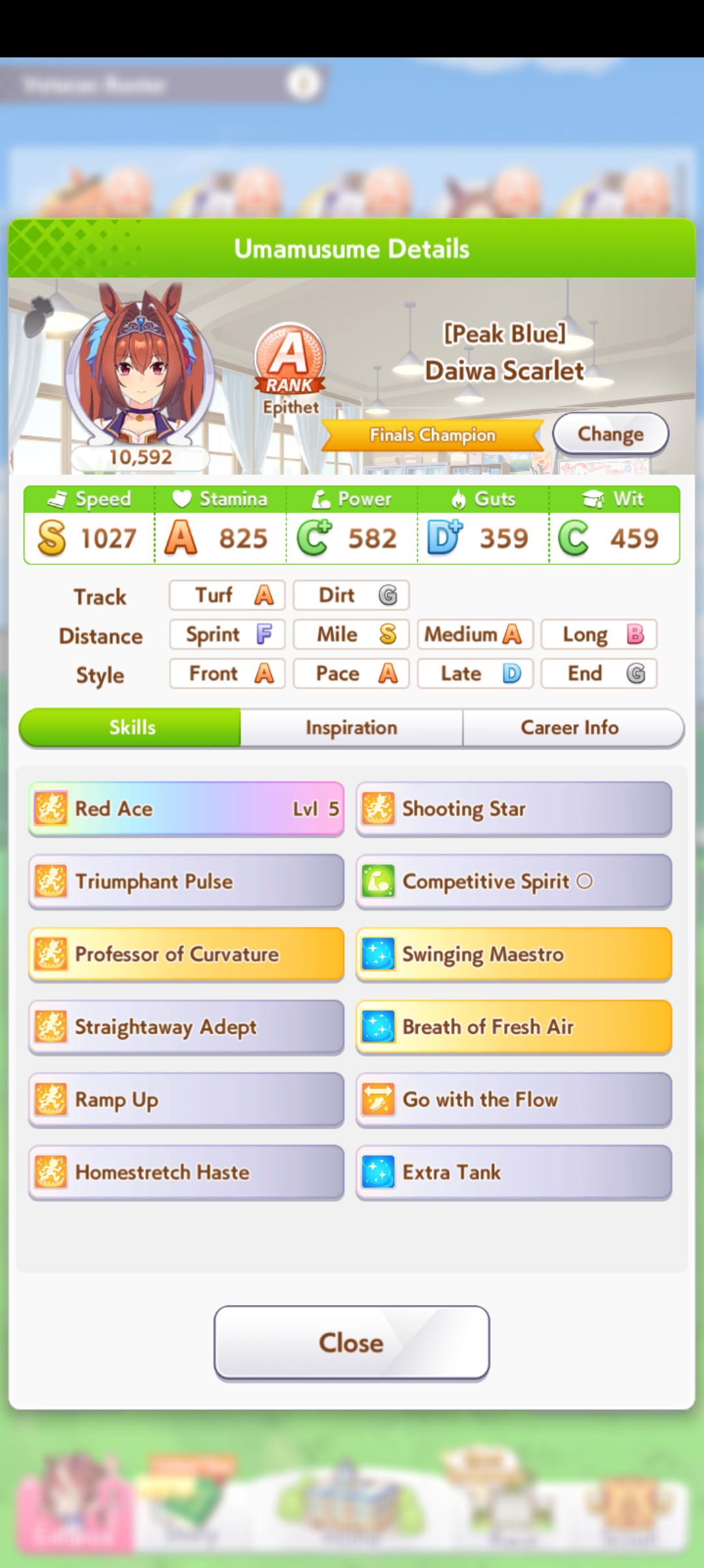Change the Finals Champion epithet

610,434
